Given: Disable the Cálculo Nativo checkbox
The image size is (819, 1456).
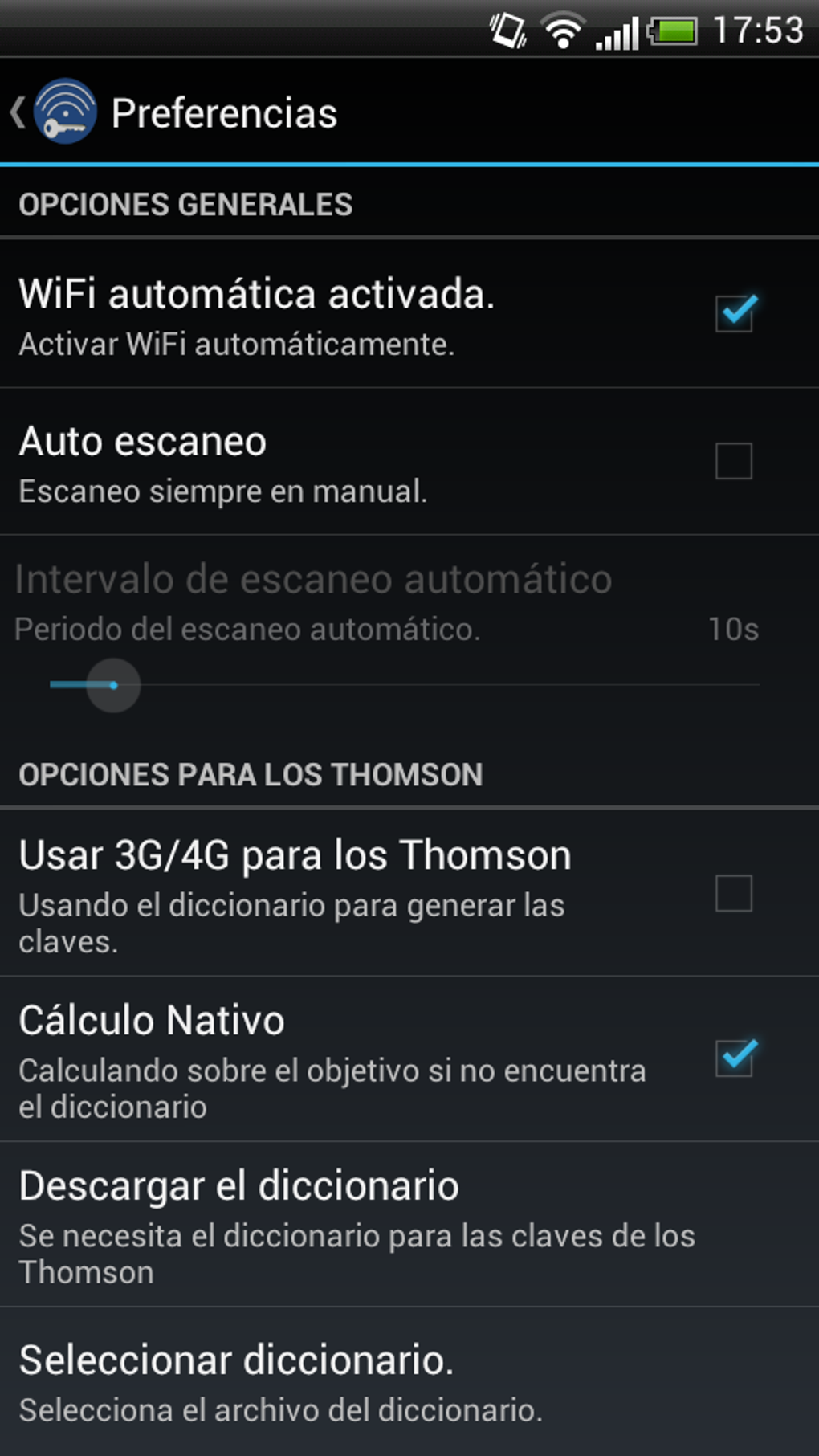Looking at the screenshot, I should click(x=734, y=1058).
